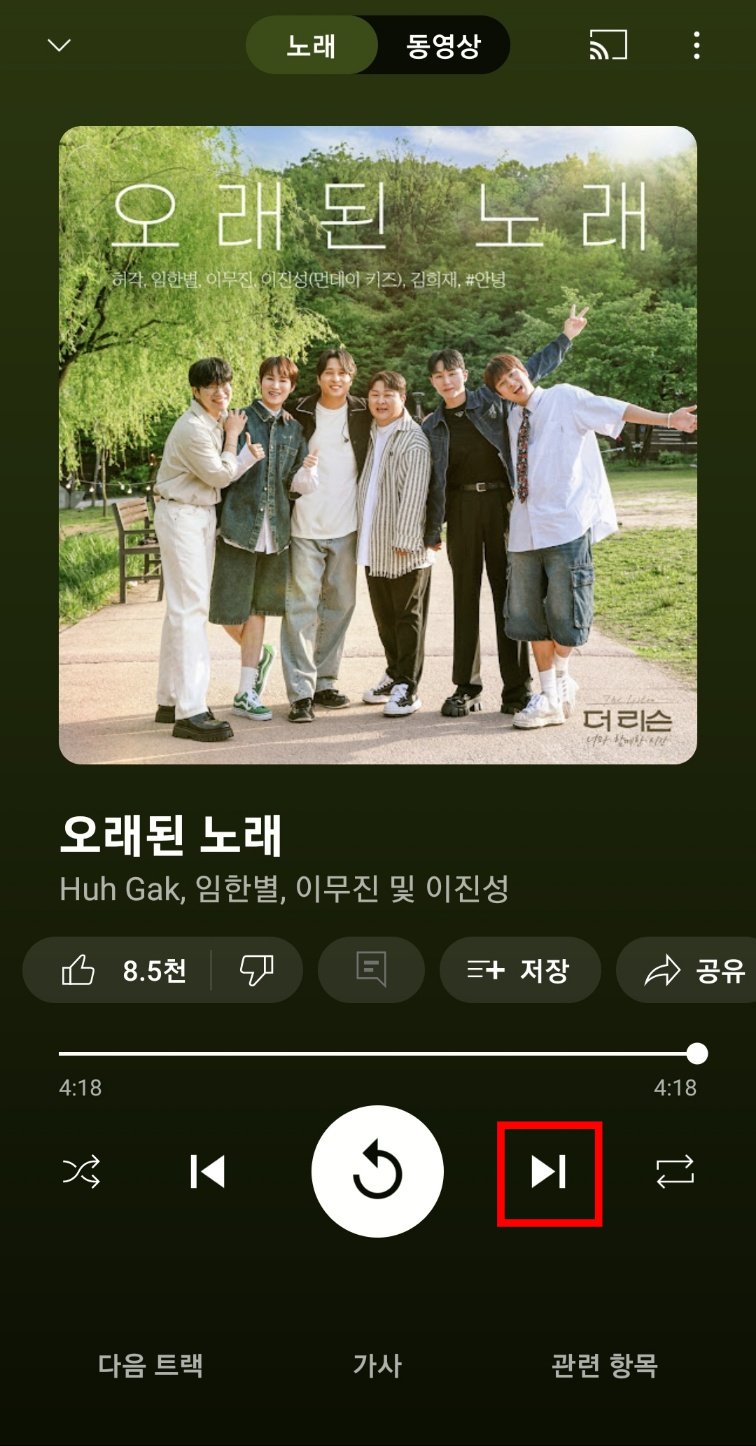Tap the thumbs up to like the song
The height and width of the screenshot is (1446, 756).
point(80,969)
